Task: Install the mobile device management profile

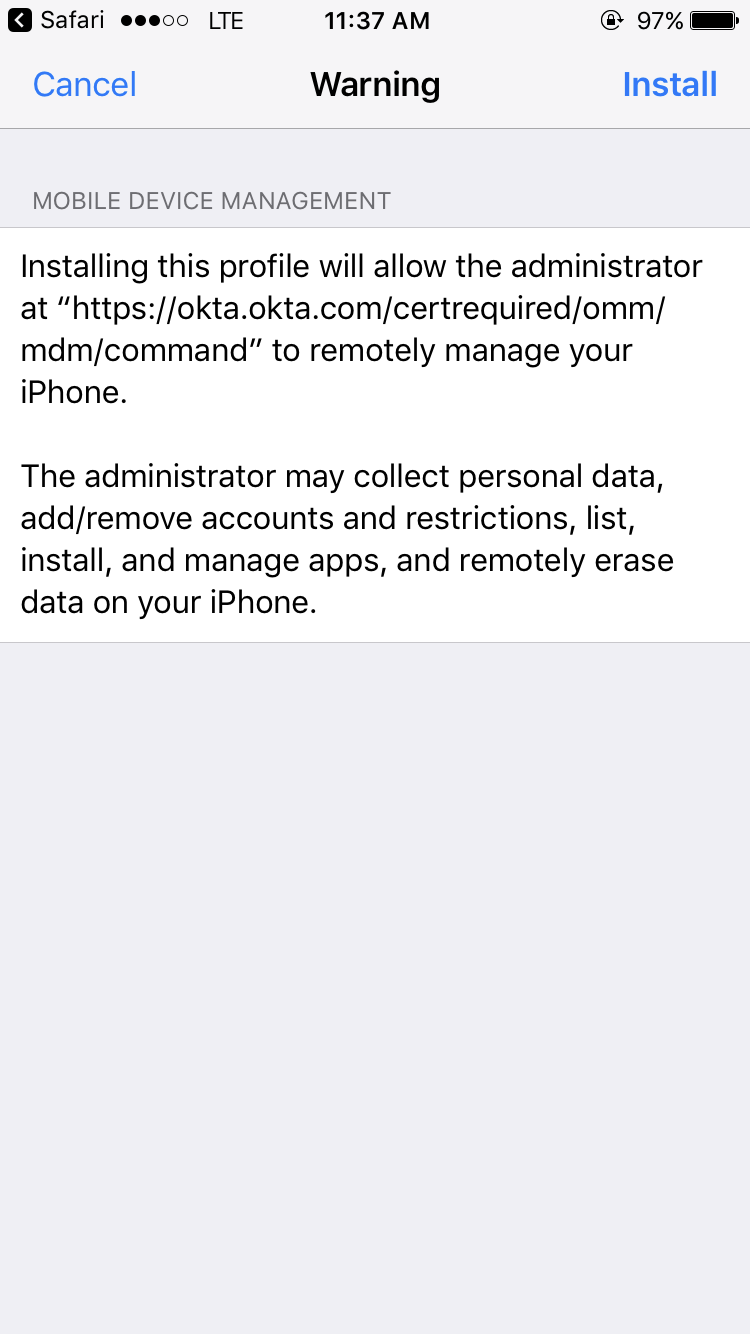Action: pos(669,85)
